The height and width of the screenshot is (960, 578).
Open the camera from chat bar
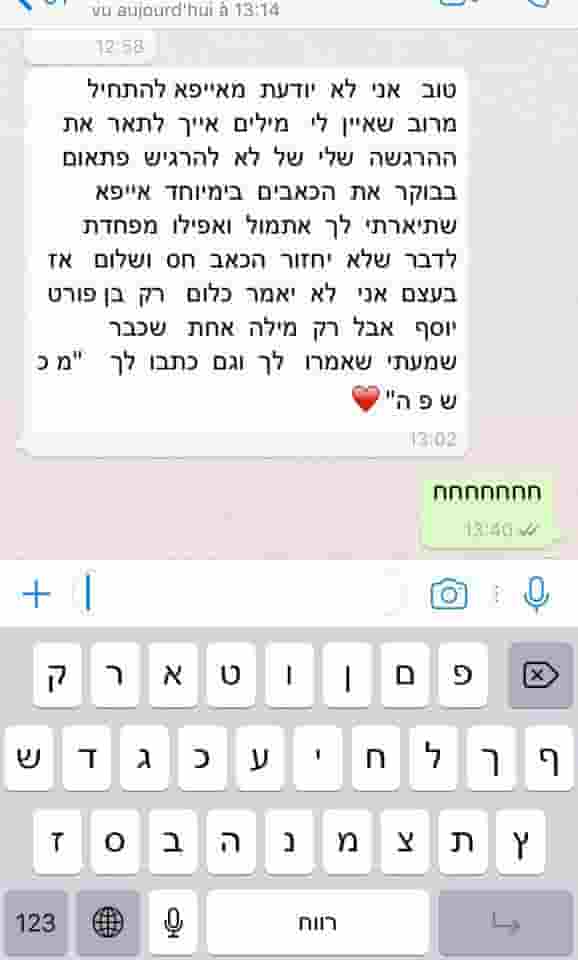(x=449, y=593)
